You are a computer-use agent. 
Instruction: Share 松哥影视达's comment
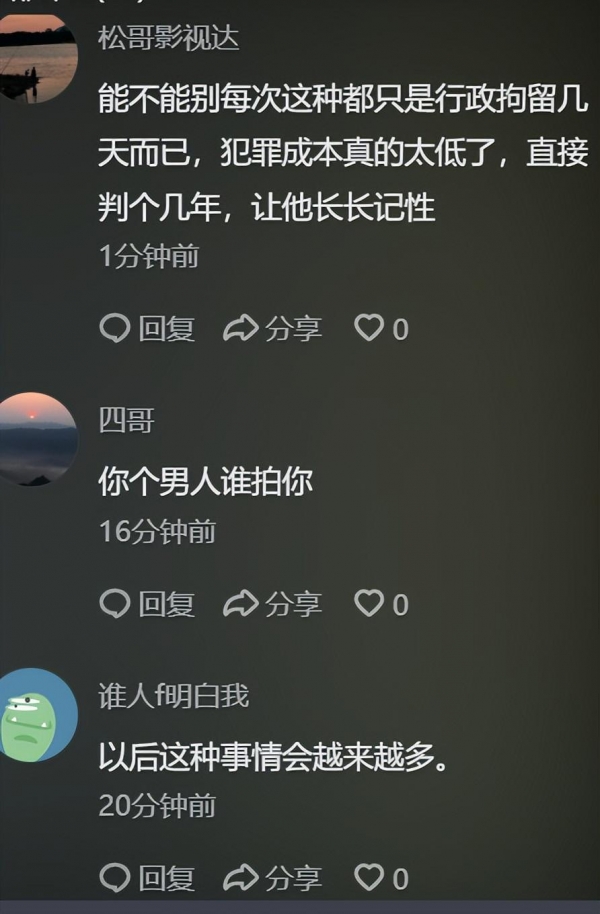[x=273, y=328]
